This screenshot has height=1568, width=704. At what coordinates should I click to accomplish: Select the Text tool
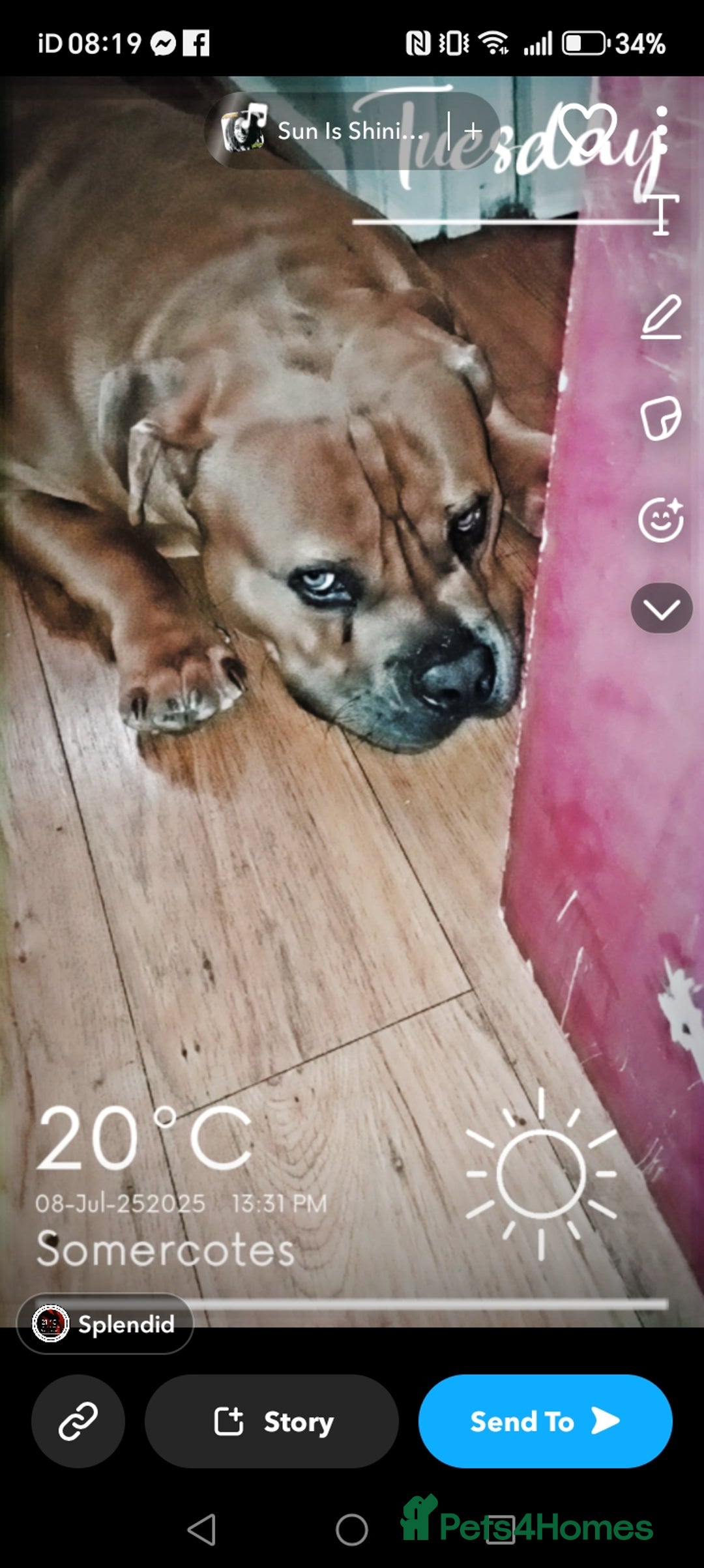660,215
